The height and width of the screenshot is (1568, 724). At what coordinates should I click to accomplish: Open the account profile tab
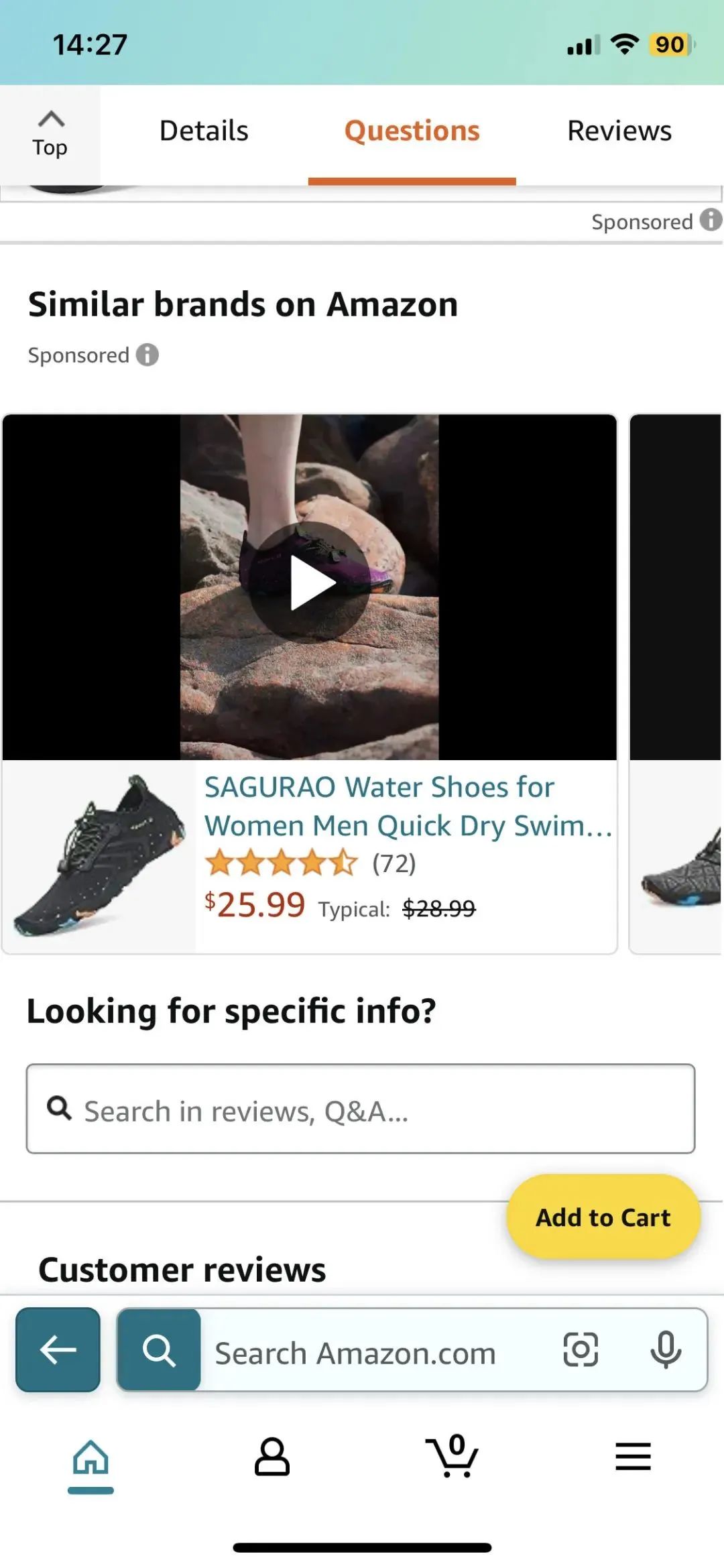(271, 1457)
